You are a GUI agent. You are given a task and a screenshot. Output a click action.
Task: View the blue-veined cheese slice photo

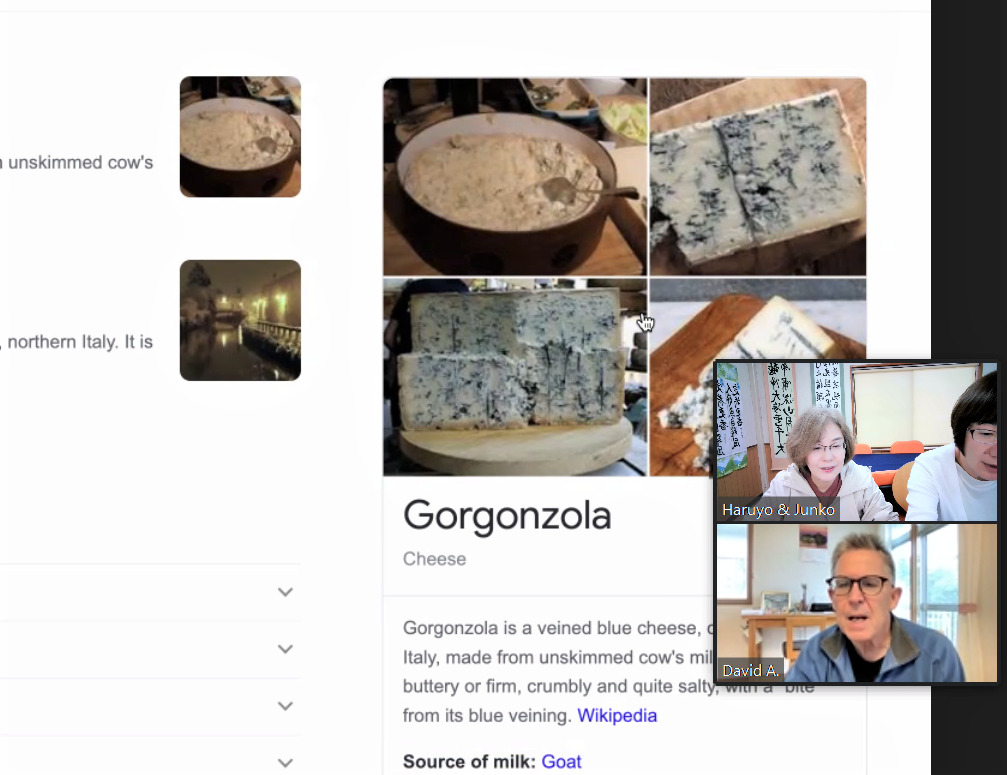click(758, 176)
